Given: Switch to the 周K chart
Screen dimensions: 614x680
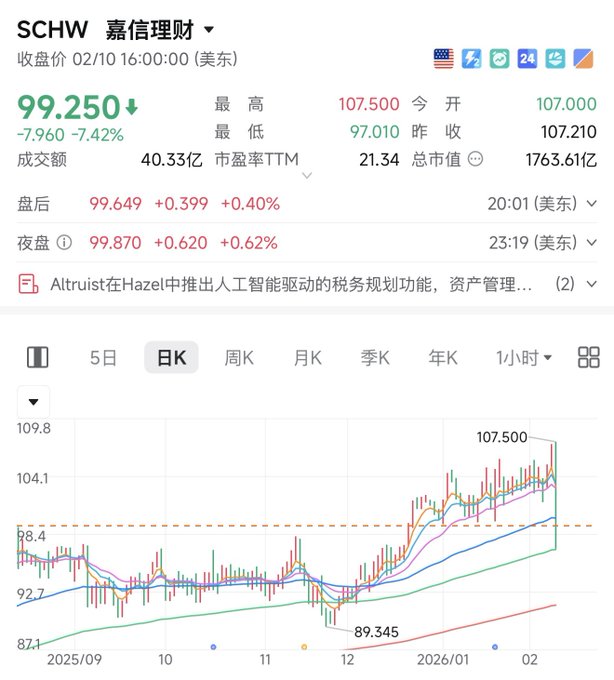Looking at the screenshot, I should [238, 357].
